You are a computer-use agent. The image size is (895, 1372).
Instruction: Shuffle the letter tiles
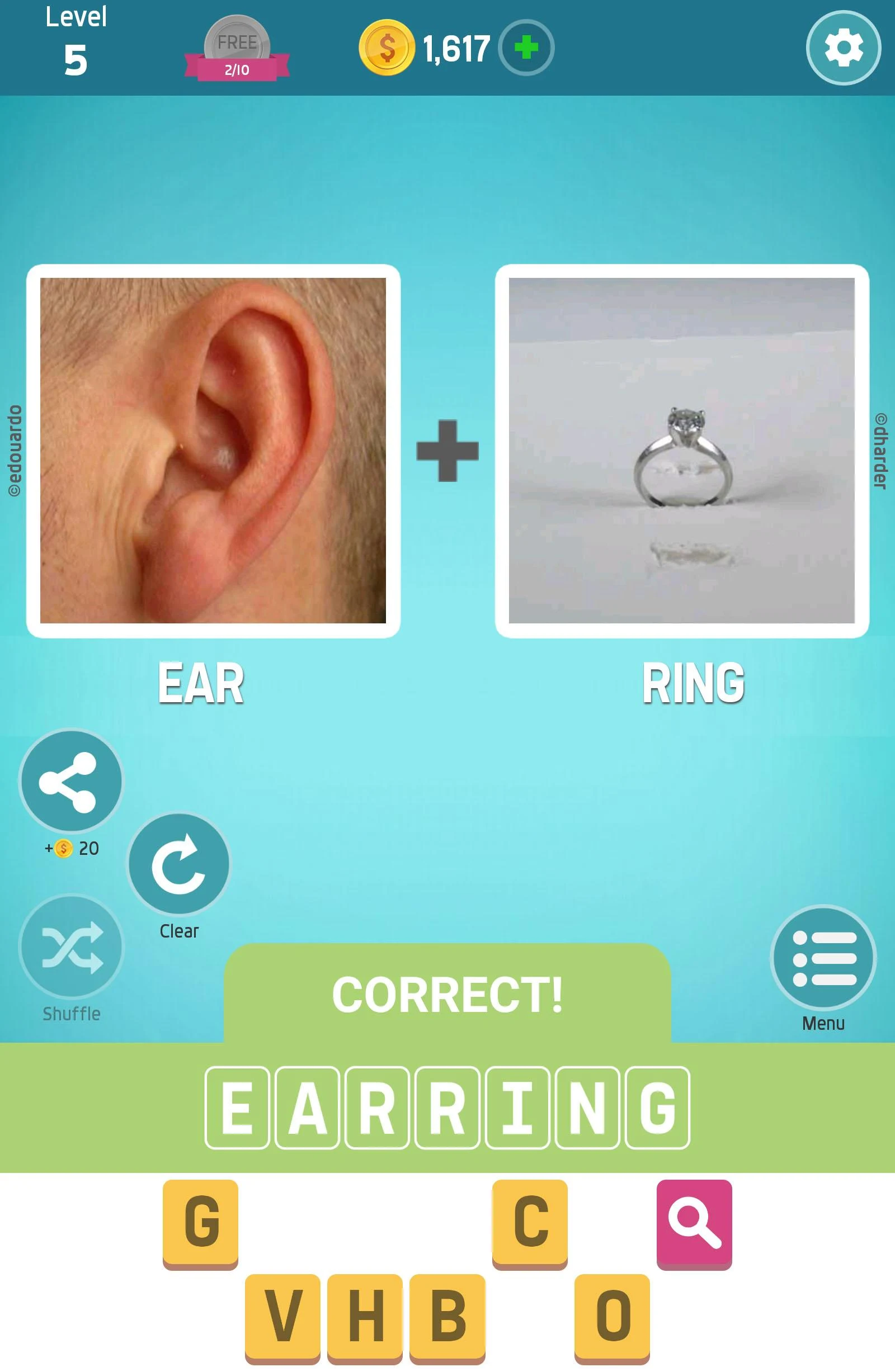(x=72, y=947)
